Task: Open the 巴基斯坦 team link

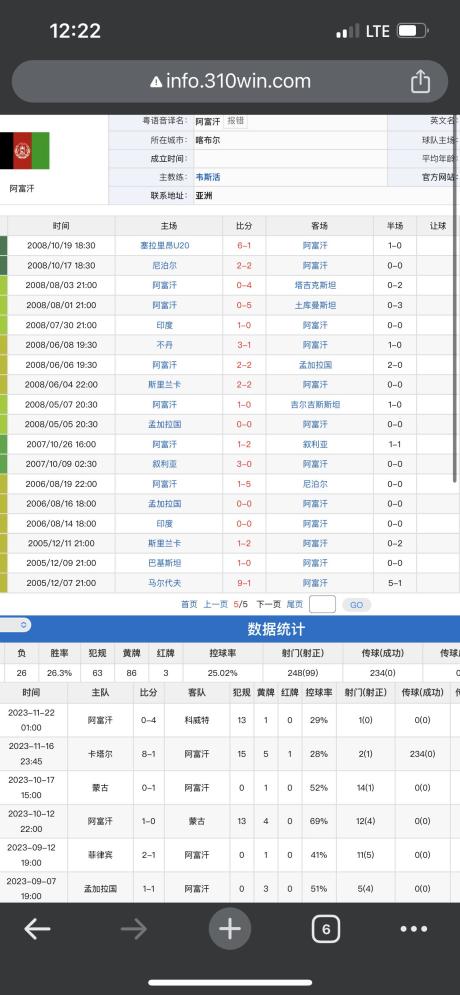Action: (x=164, y=563)
